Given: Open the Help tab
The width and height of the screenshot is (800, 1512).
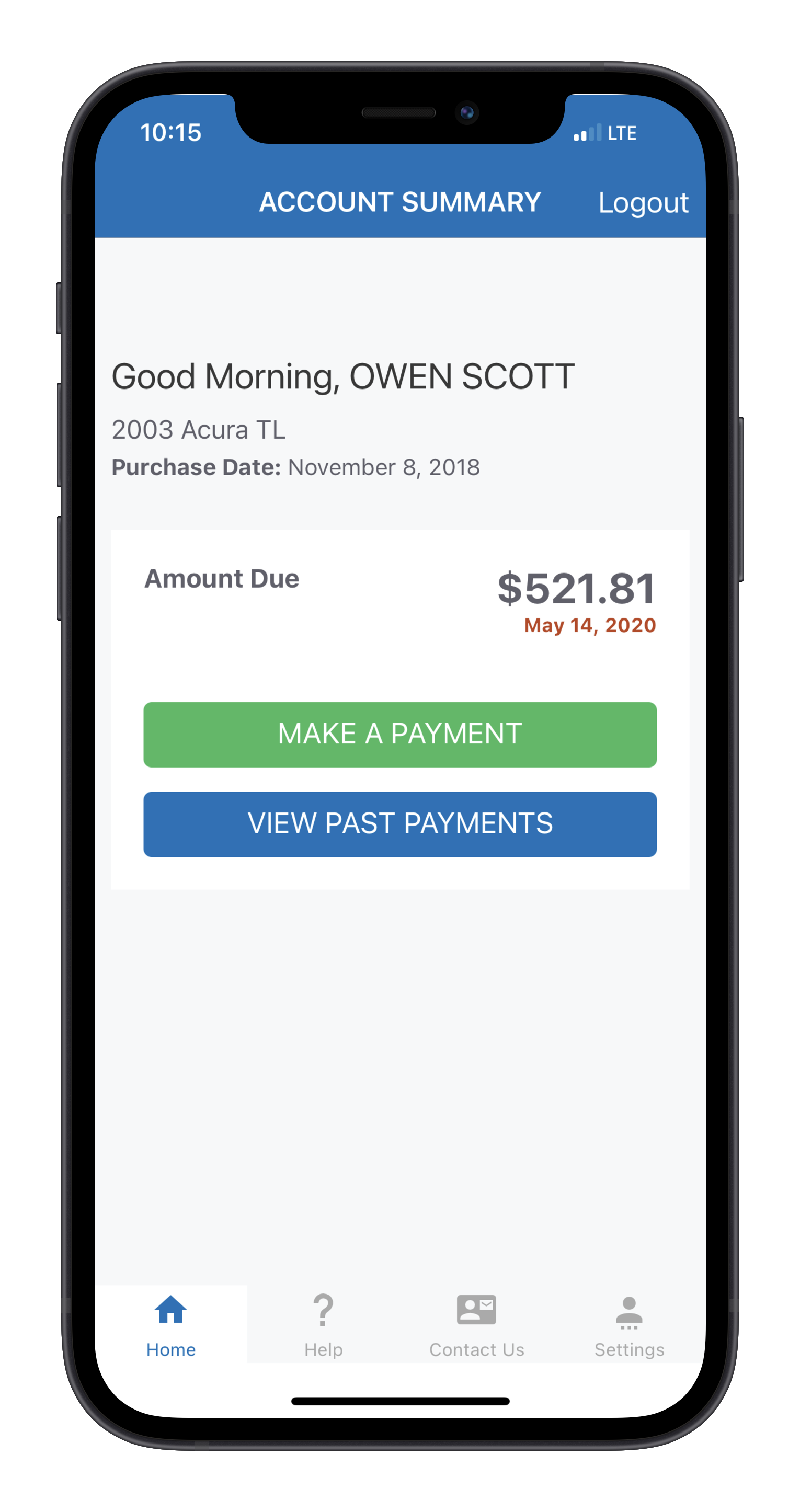Looking at the screenshot, I should pos(324,1325).
